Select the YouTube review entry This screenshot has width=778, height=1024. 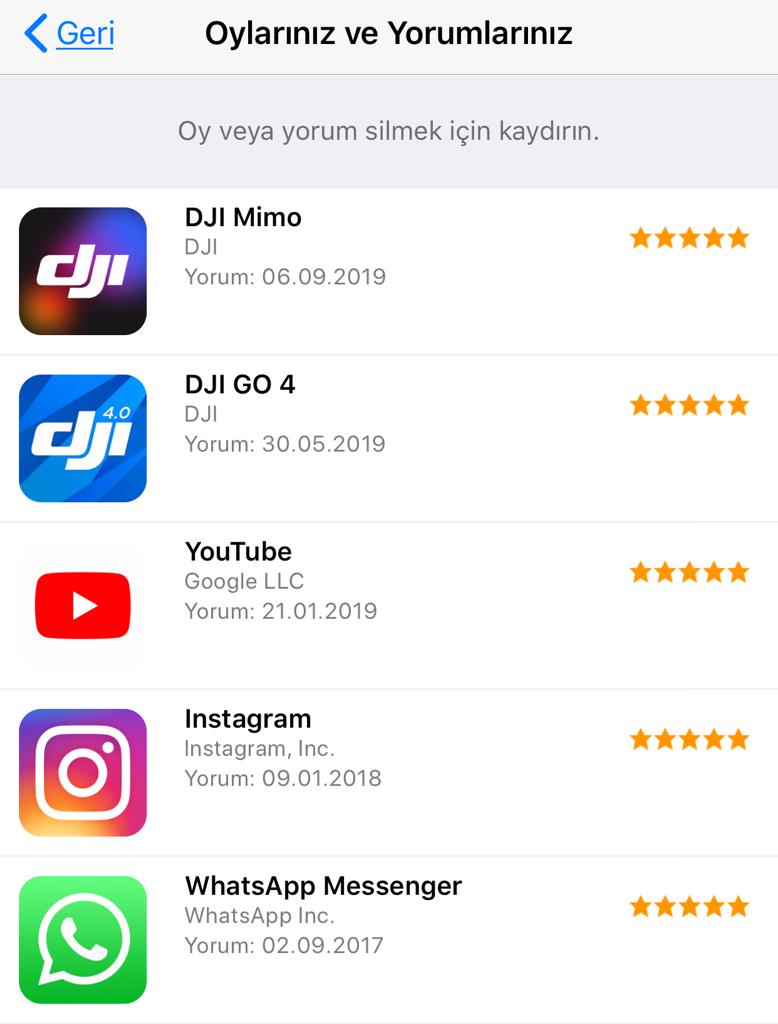point(388,605)
